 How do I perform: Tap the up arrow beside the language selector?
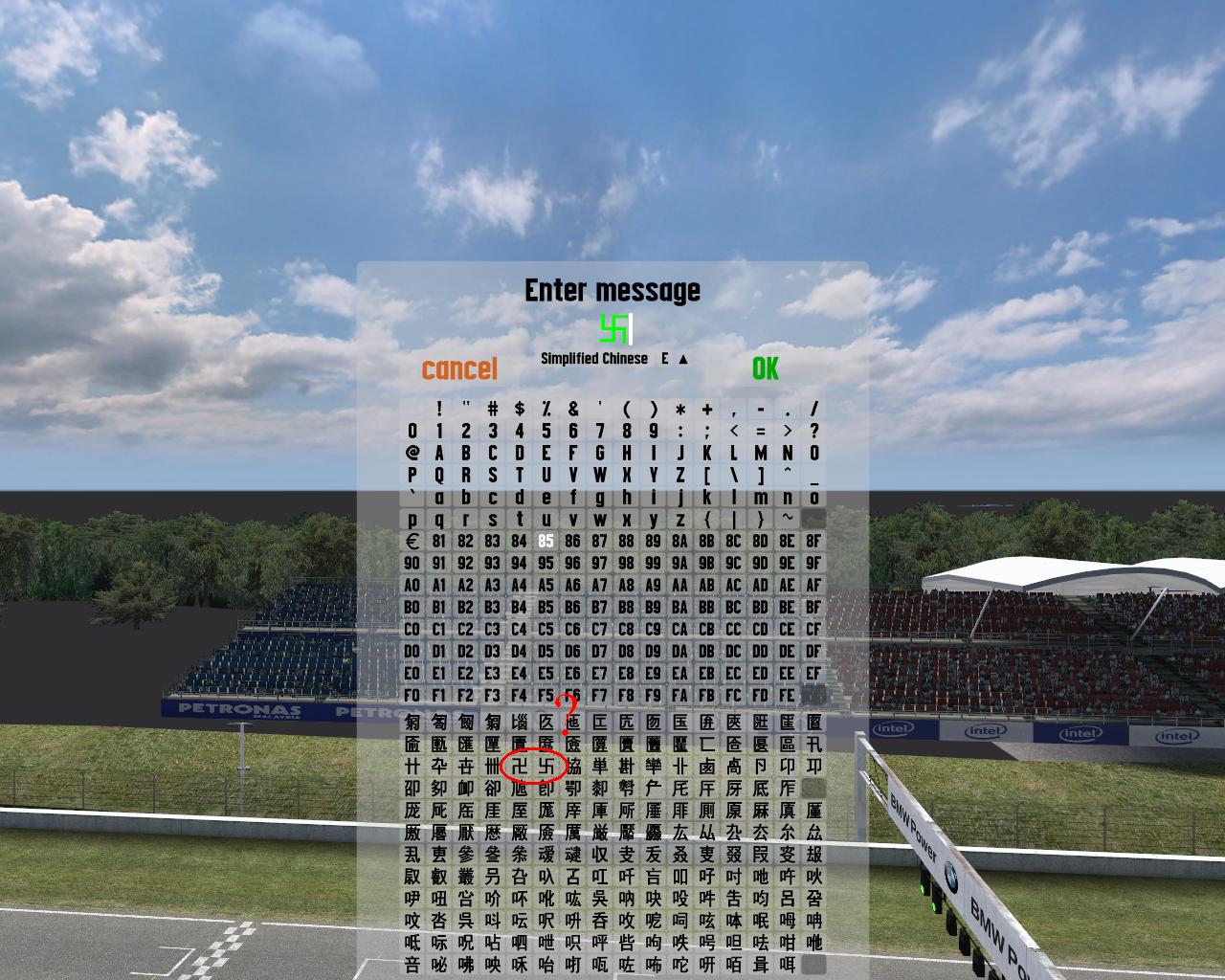pyautogui.click(x=683, y=359)
